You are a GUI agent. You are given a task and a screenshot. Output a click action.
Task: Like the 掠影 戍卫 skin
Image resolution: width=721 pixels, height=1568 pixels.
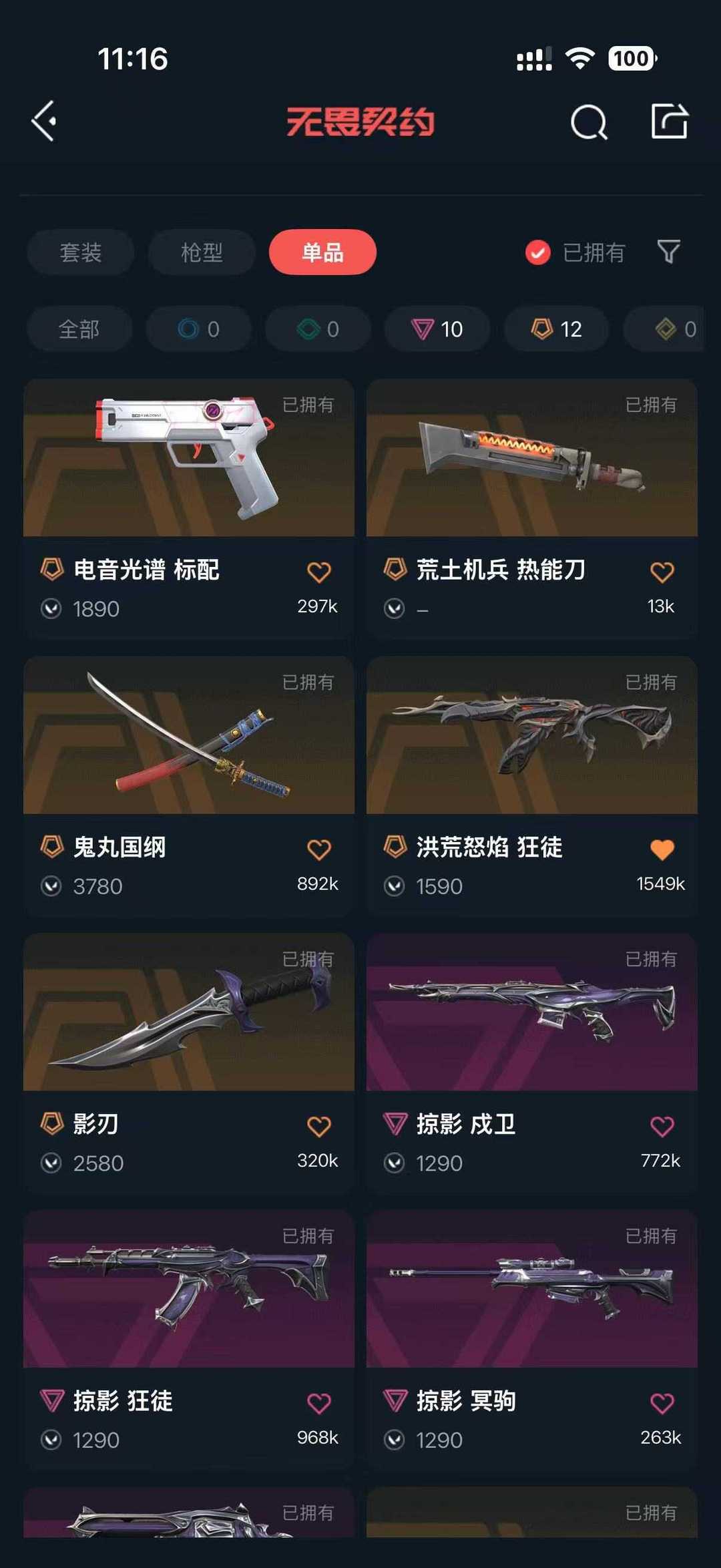point(662,1127)
